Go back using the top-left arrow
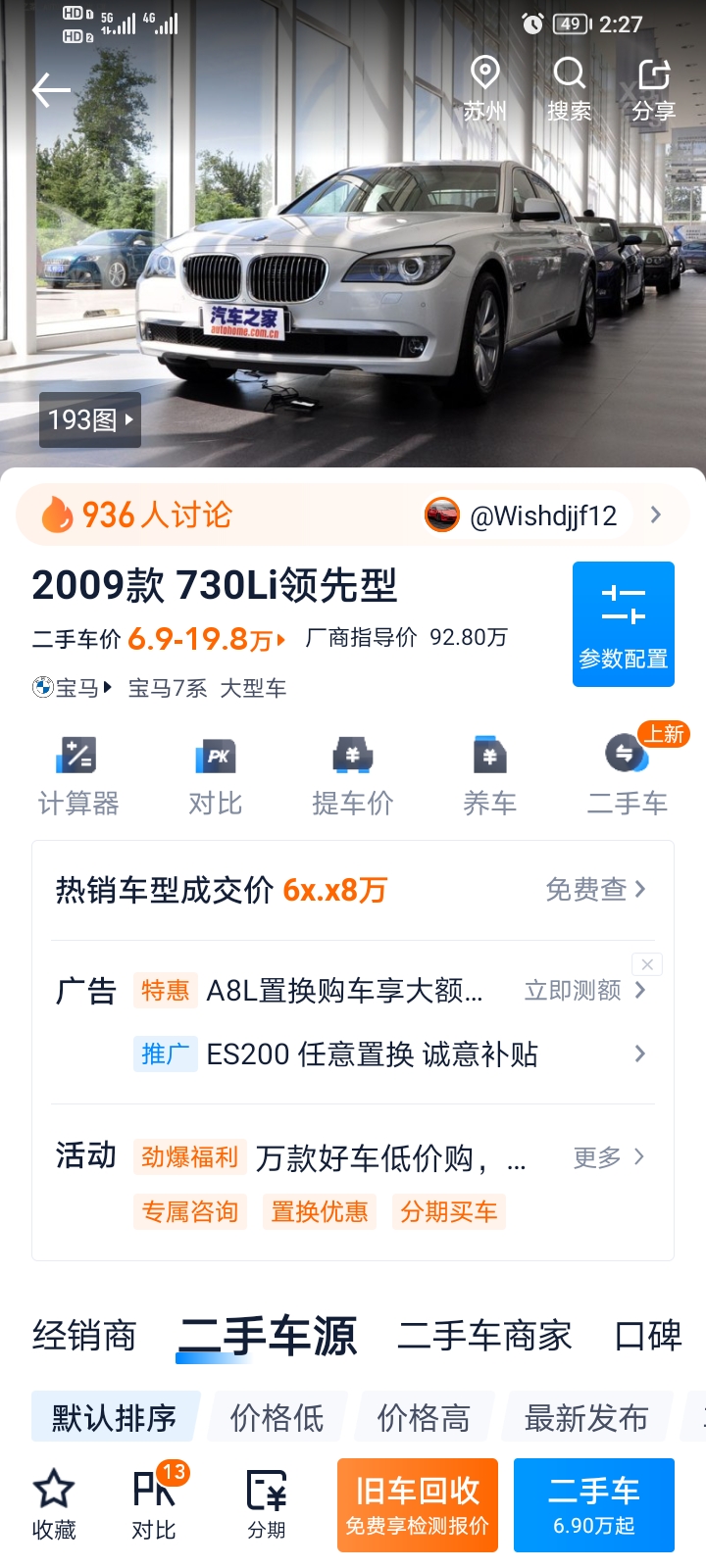Image resolution: width=706 pixels, height=1568 pixels. click(51, 90)
